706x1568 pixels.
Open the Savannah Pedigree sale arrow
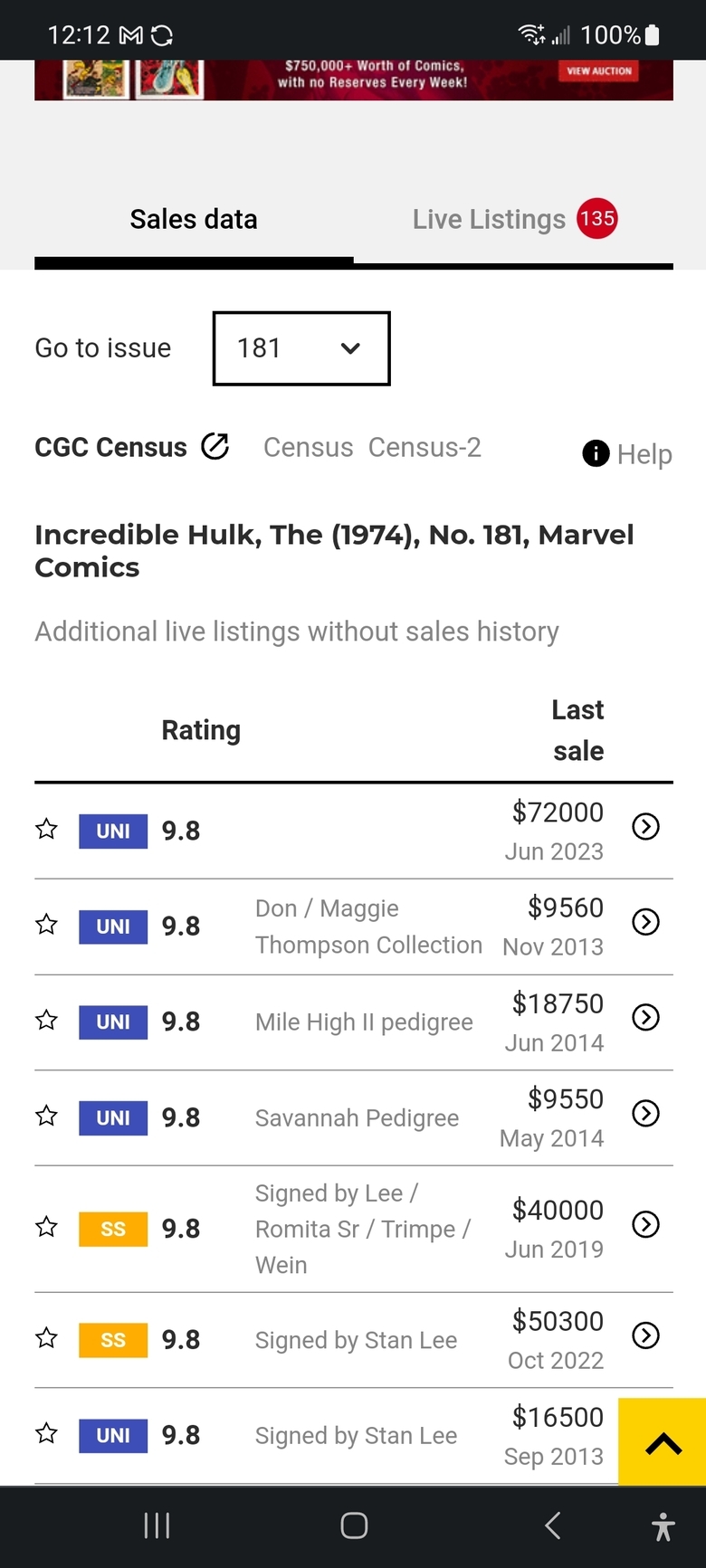[x=645, y=1114]
